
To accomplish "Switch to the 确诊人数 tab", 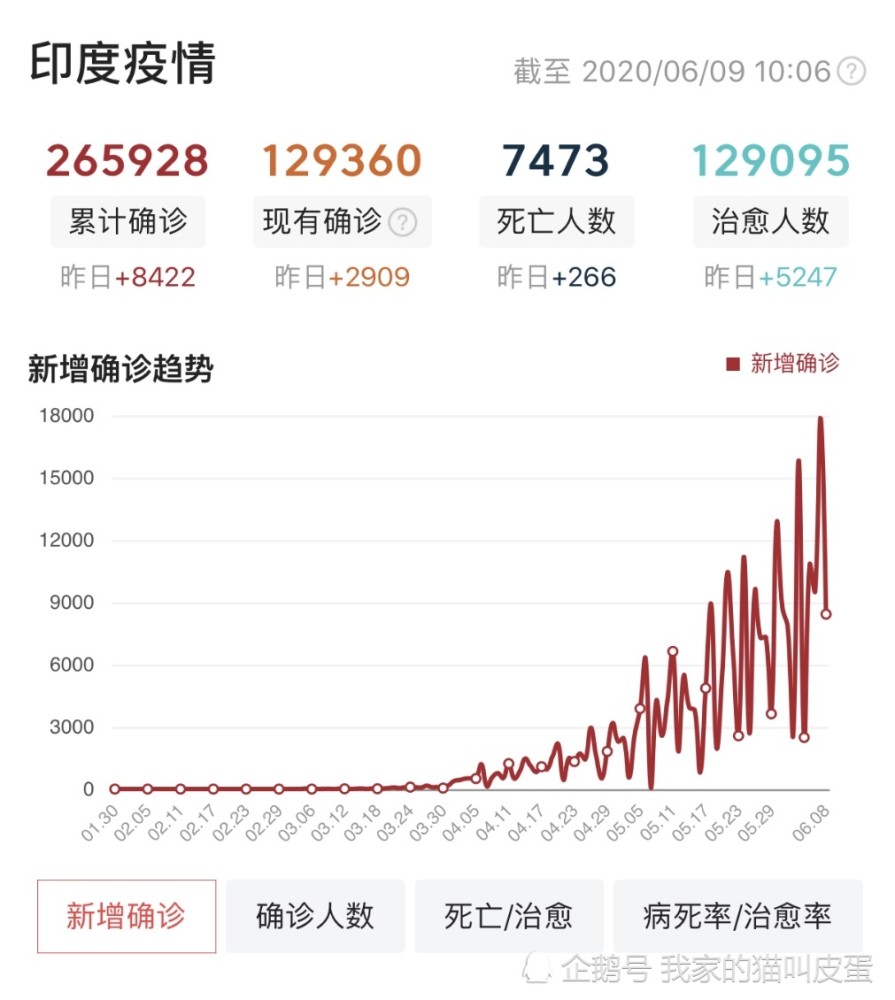I will click(x=315, y=916).
